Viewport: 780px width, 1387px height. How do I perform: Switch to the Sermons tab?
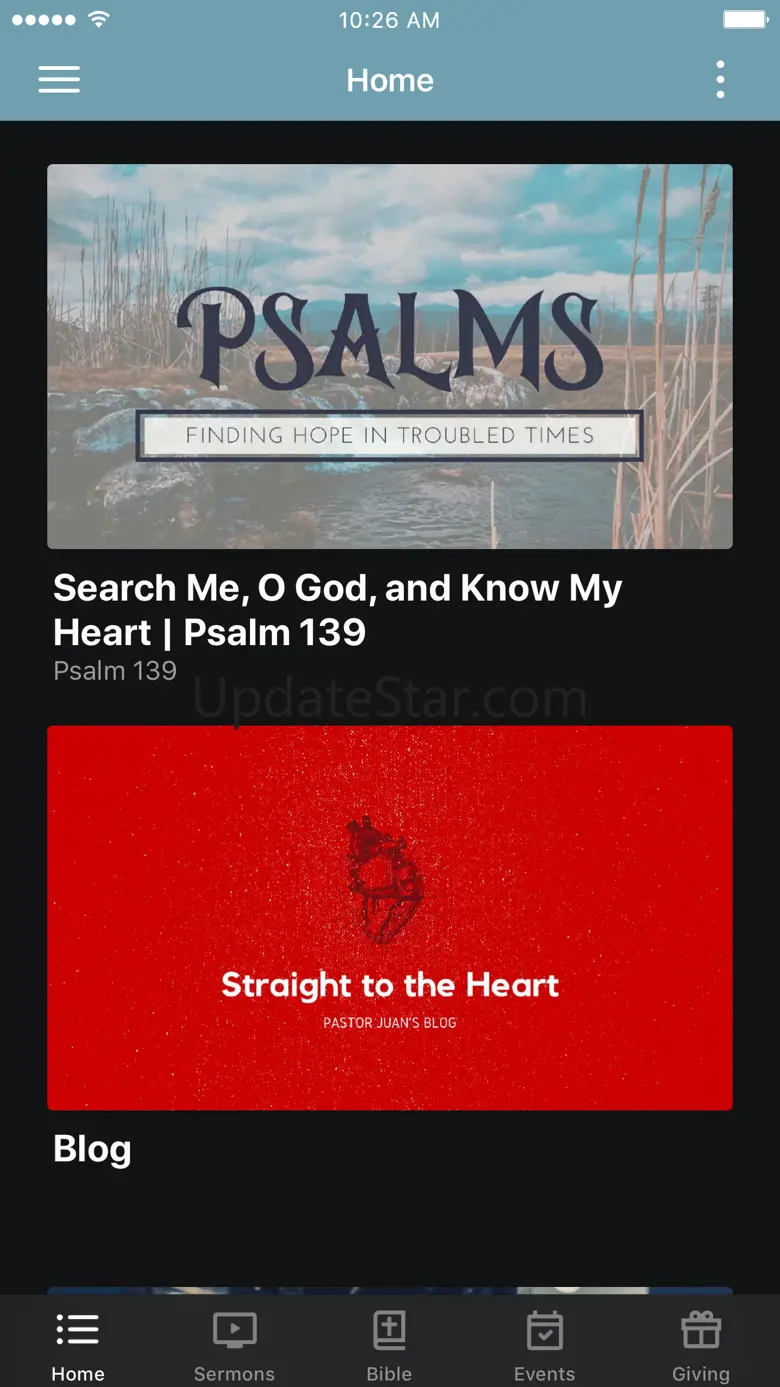[234, 1345]
